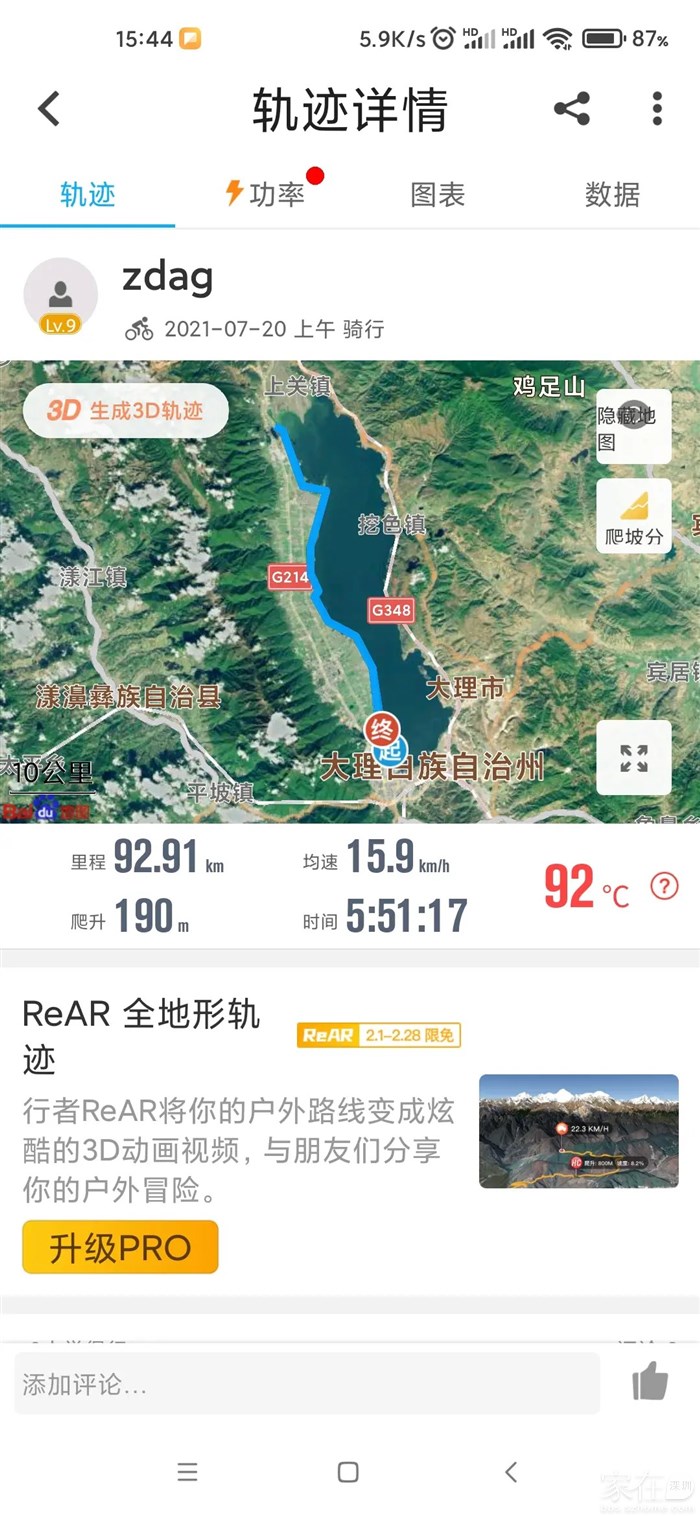Share this ride track
The width and height of the screenshot is (700, 1516).
pyautogui.click(x=572, y=108)
